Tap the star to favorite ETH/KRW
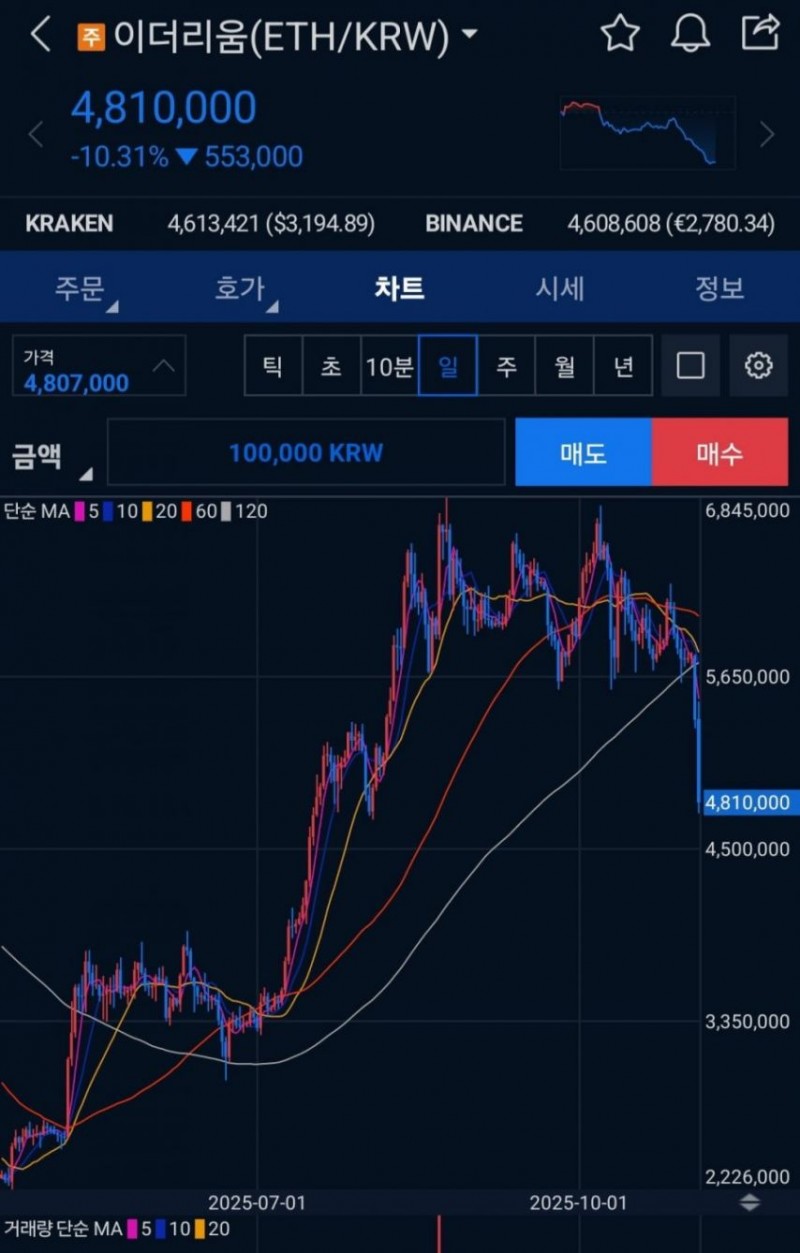This screenshot has height=1253, width=800. pos(620,33)
